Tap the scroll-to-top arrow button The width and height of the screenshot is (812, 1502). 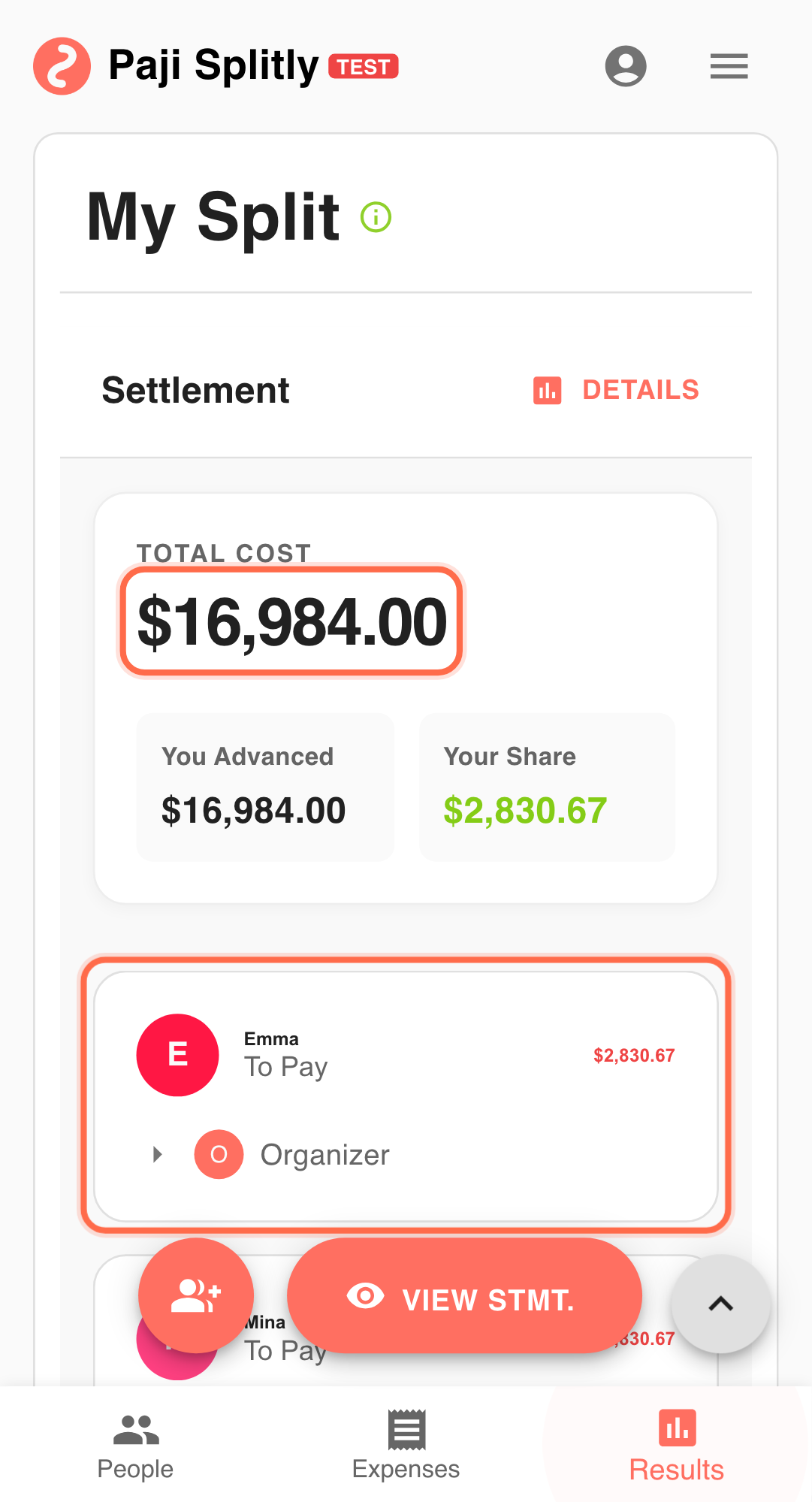tap(720, 1304)
